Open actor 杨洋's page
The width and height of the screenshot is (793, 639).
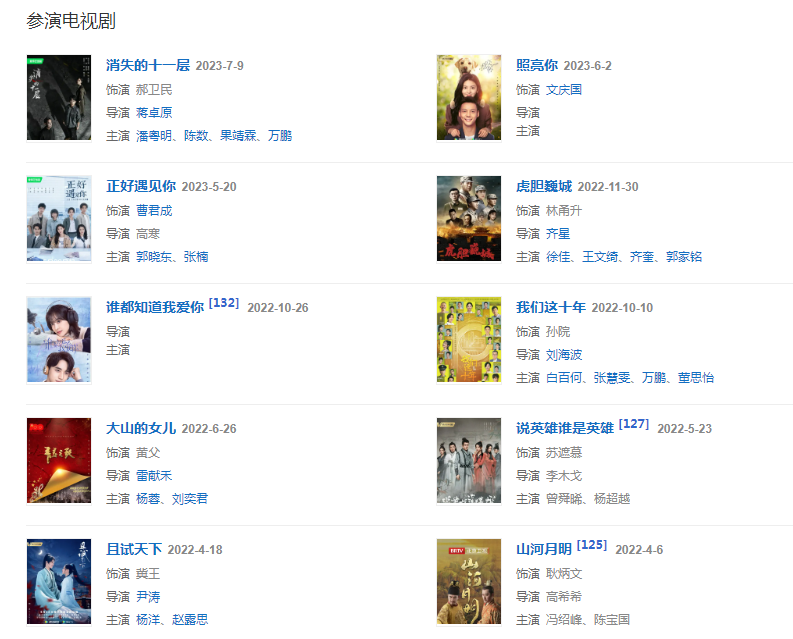pos(147,620)
